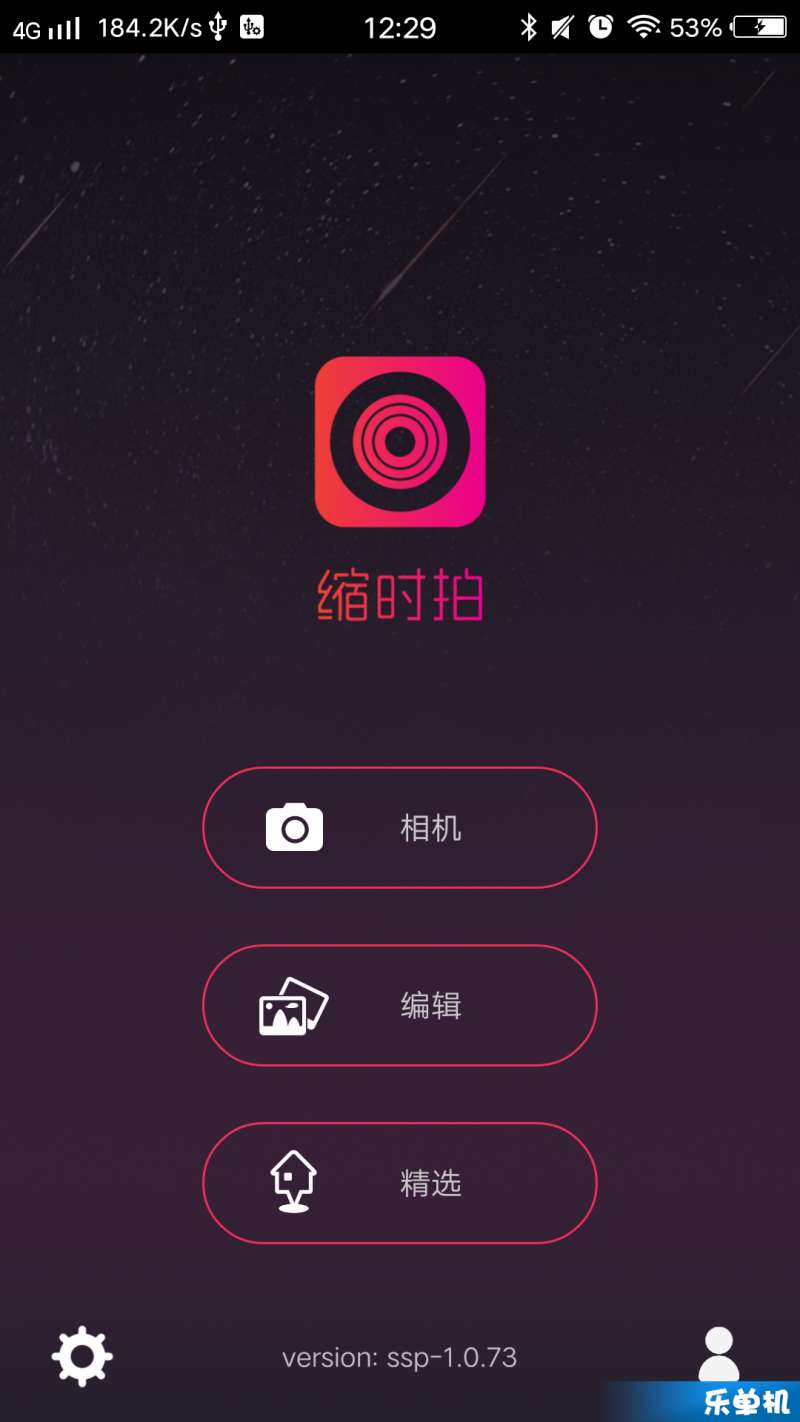800x1422 pixels.
Task: Open the 编辑 edit button
Action: click(399, 1005)
